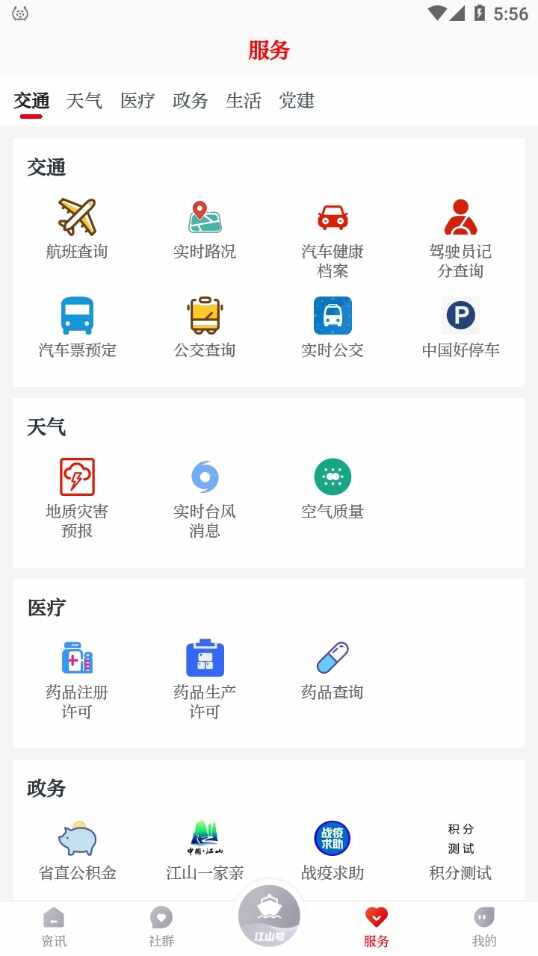Switch to the 天气 top tab
The width and height of the screenshot is (538, 956).
(x=84, y=101)
